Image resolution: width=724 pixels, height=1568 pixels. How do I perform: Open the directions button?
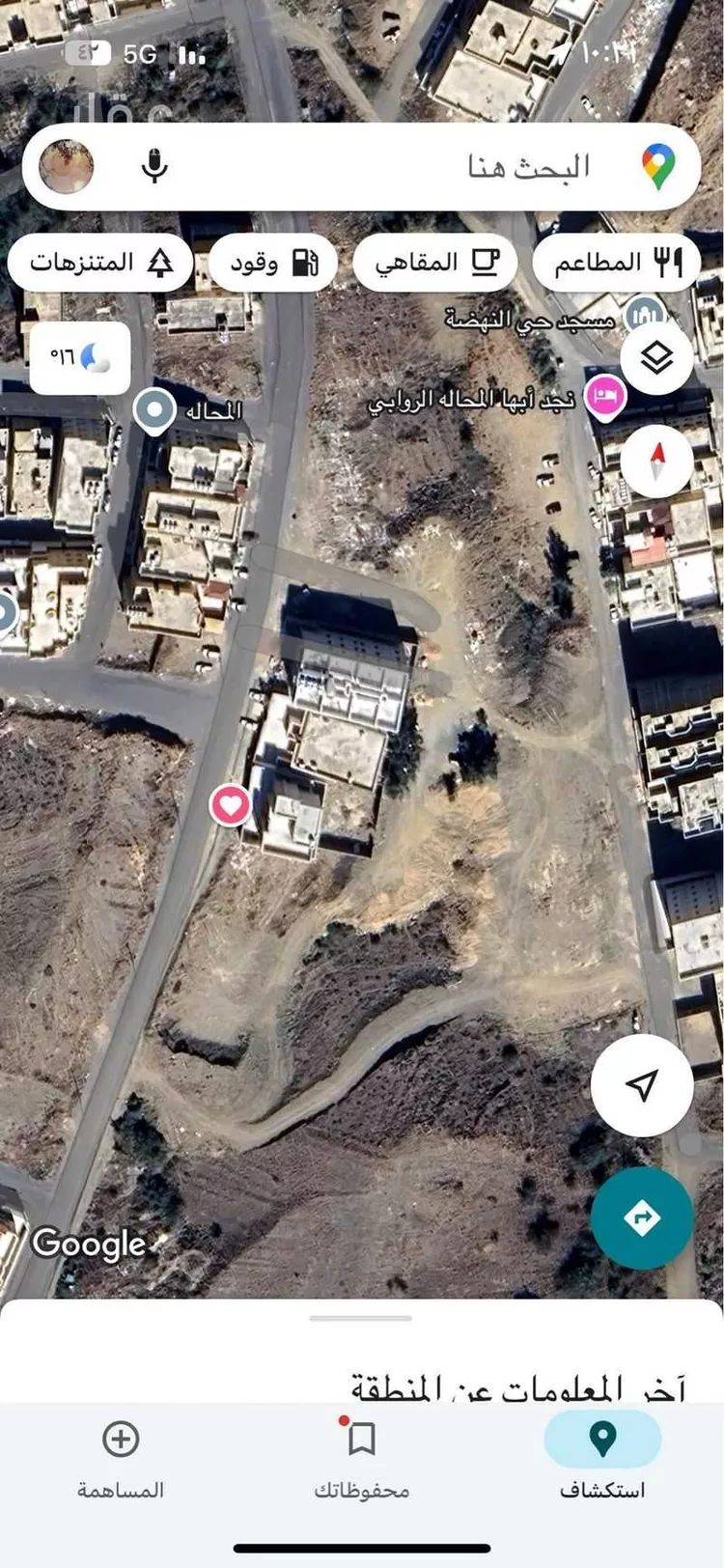coord(642,1218)
